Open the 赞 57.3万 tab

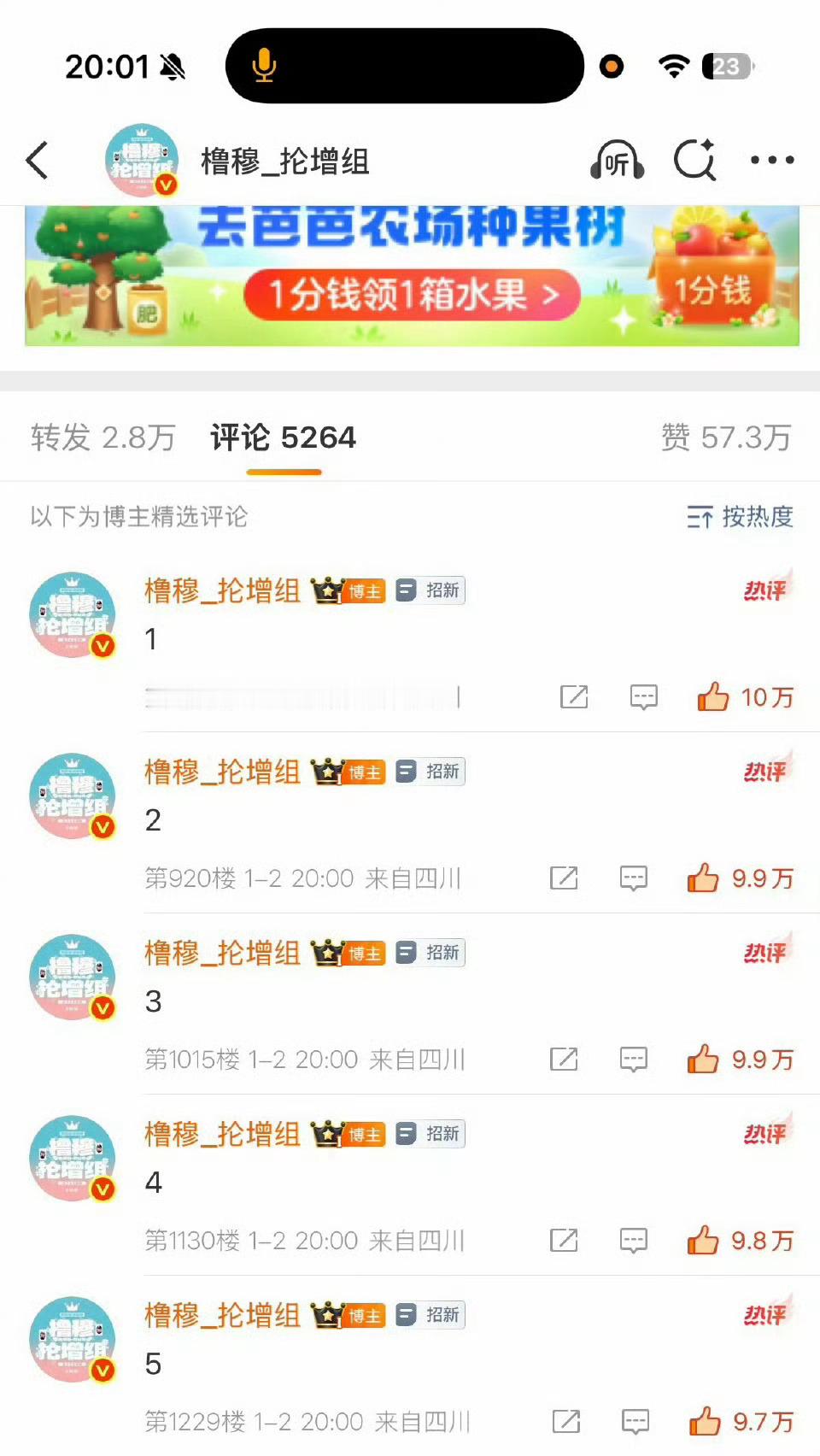[x=732, y=438]
